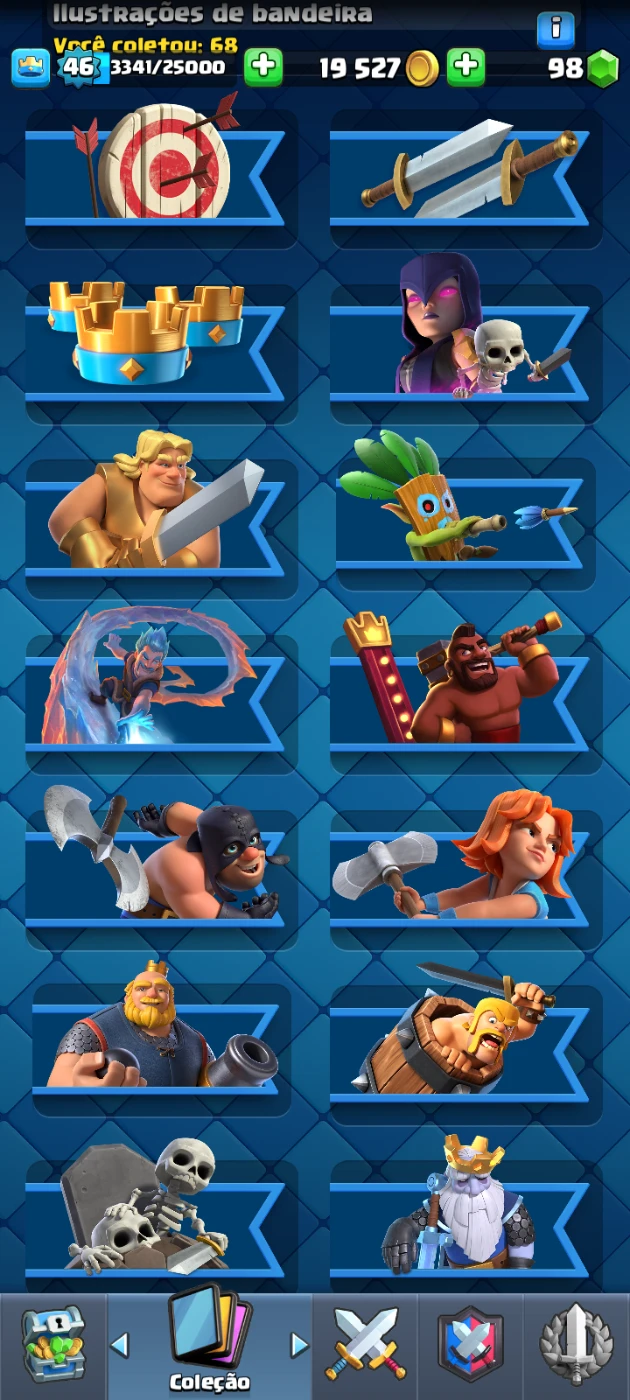
Task: Tap the green plus beside experience bar
Action: coord(263,68)
